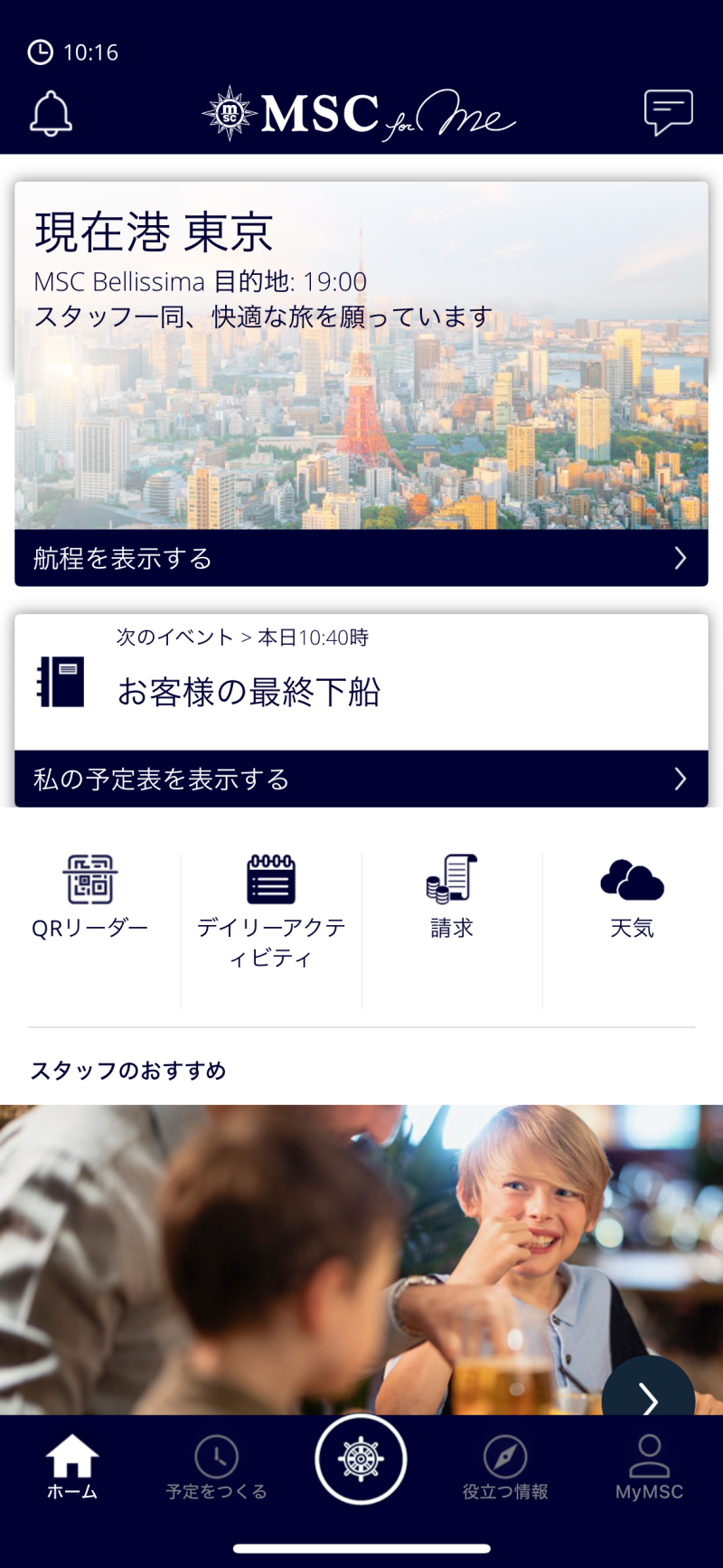The height and width of the screenshot is (1568, 723).
Task: Check the 天気 weather
Action: pyautogui.click(x=632, y=897)
